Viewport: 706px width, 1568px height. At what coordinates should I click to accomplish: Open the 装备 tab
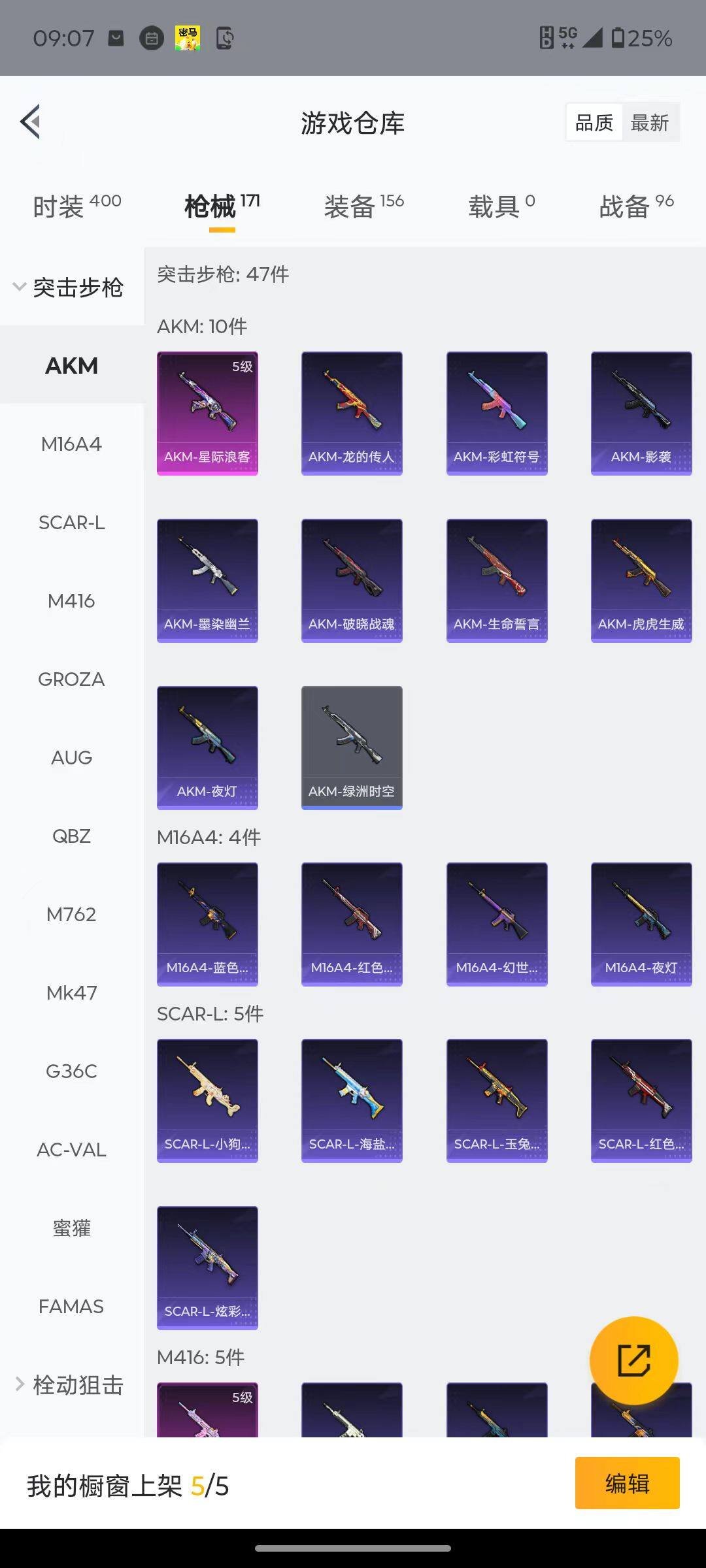(x=363, y=206)
